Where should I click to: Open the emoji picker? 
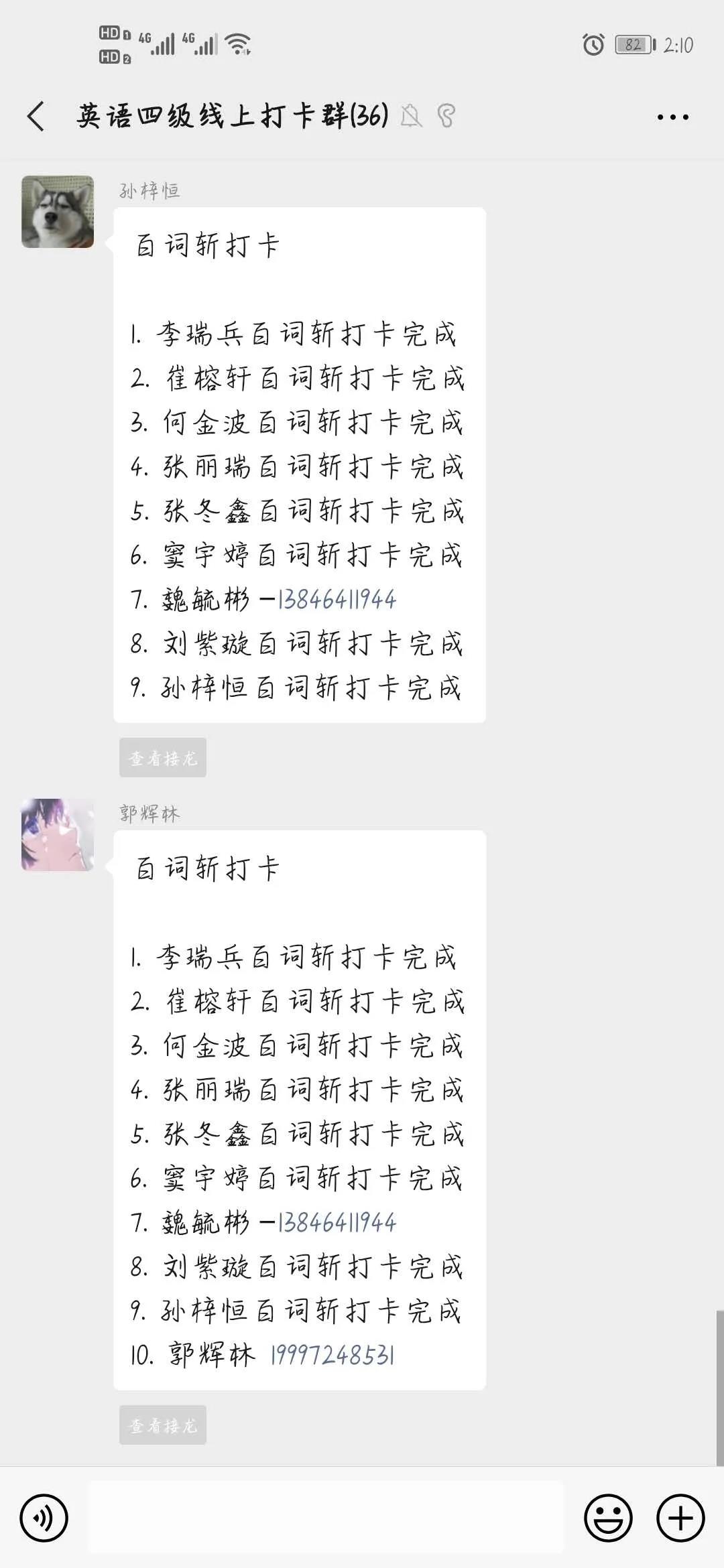click(608, 1518)
